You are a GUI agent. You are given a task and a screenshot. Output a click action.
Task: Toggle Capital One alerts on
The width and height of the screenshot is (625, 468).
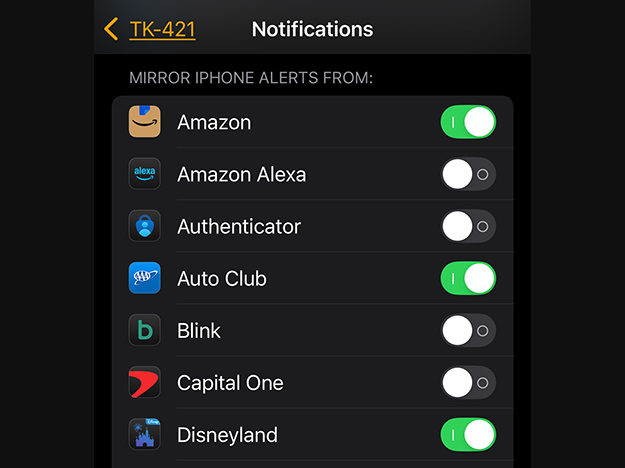[x=468, y=382]
